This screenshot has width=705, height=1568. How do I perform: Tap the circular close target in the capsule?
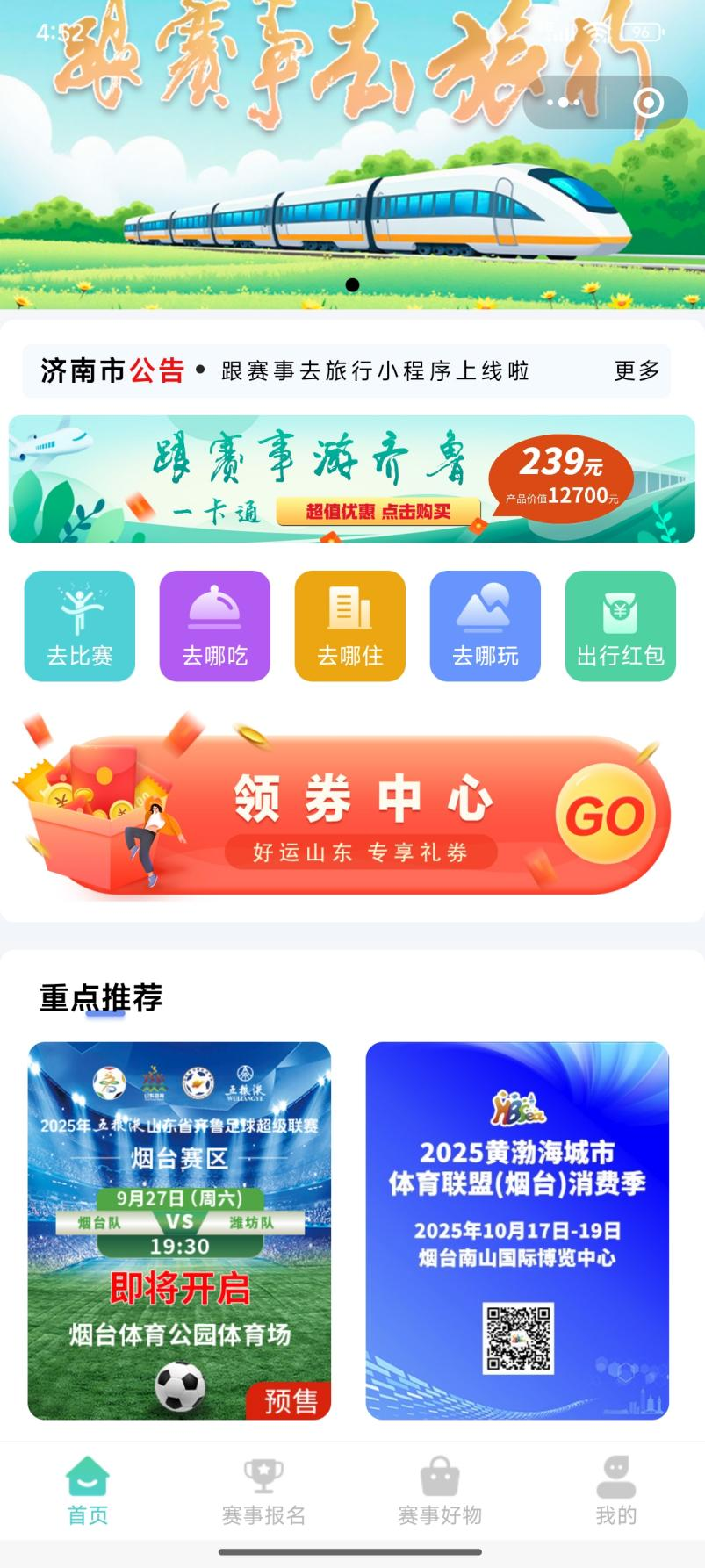[x=647, y=102]
